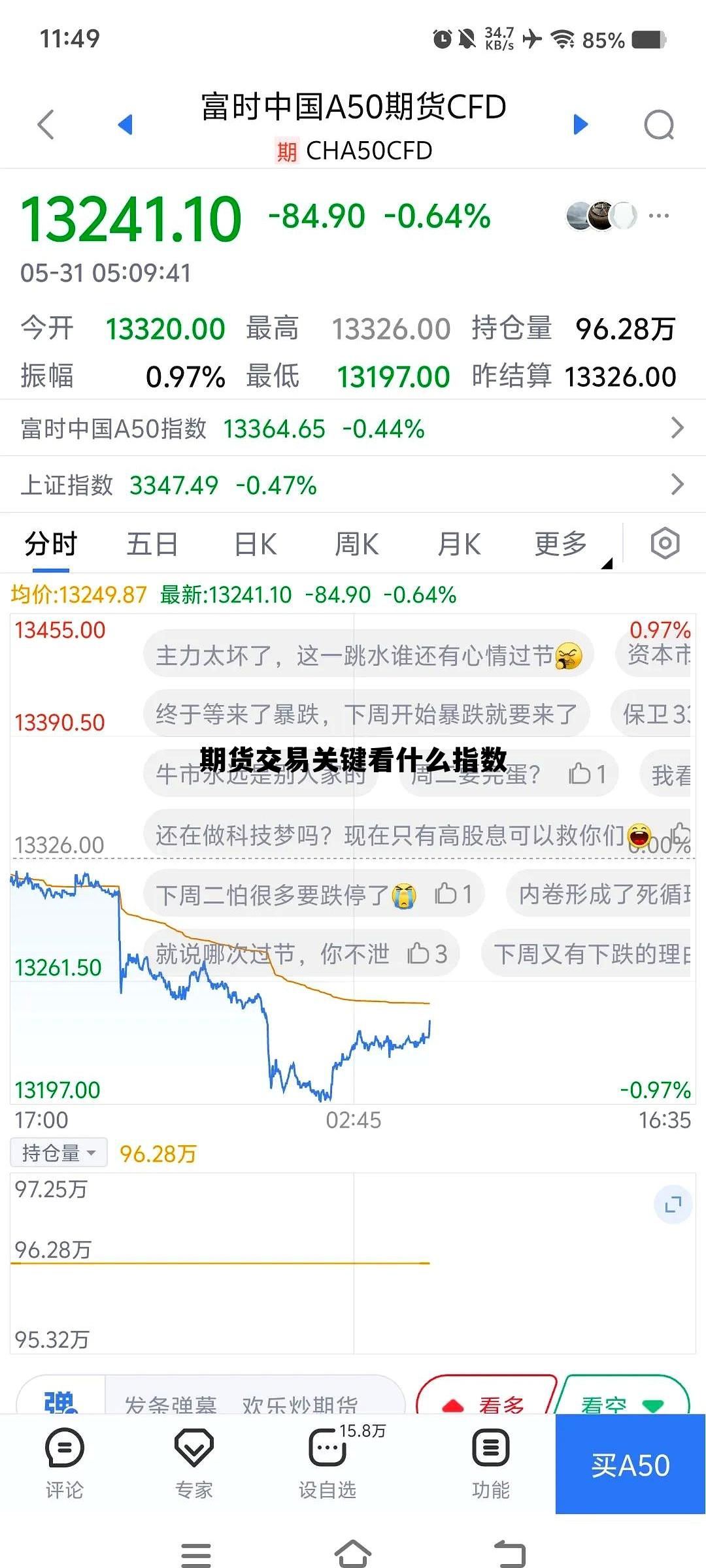
Task: Open chart settings gear icon
Action: point(665,543)
